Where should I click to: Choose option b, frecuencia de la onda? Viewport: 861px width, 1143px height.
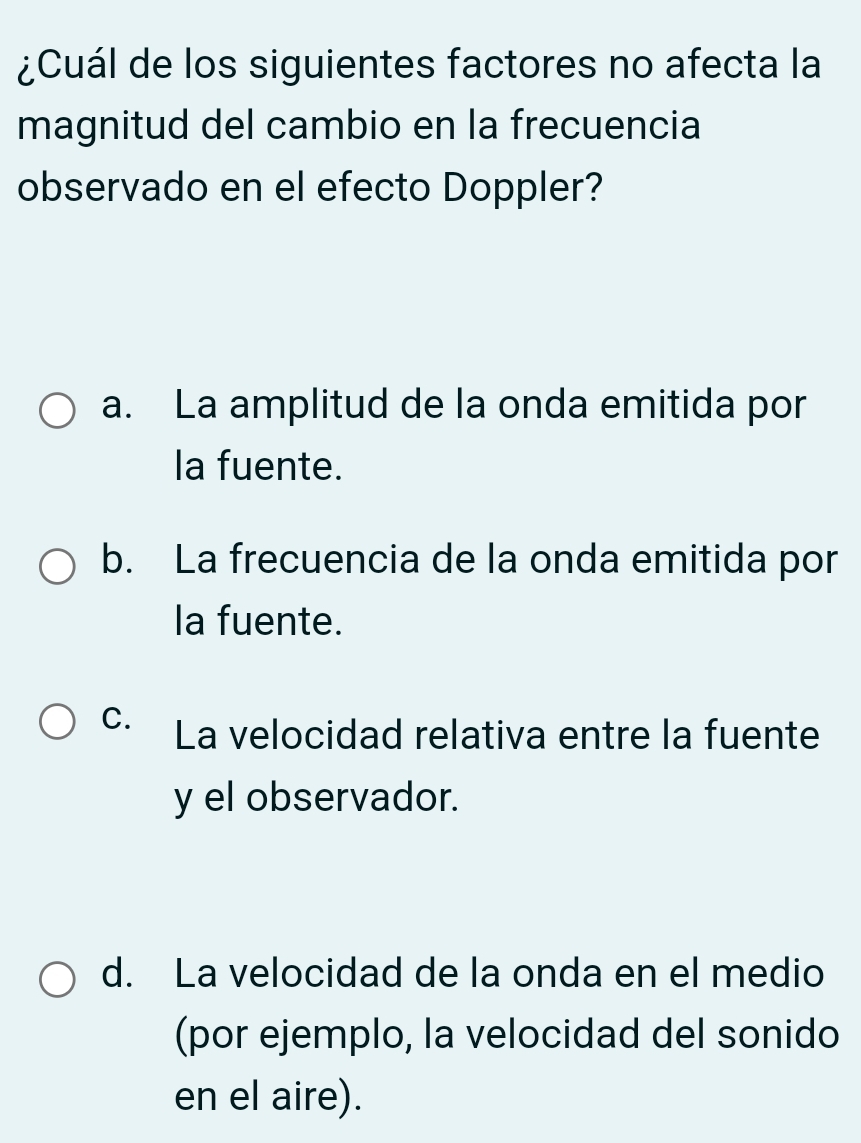pos(57,565)
